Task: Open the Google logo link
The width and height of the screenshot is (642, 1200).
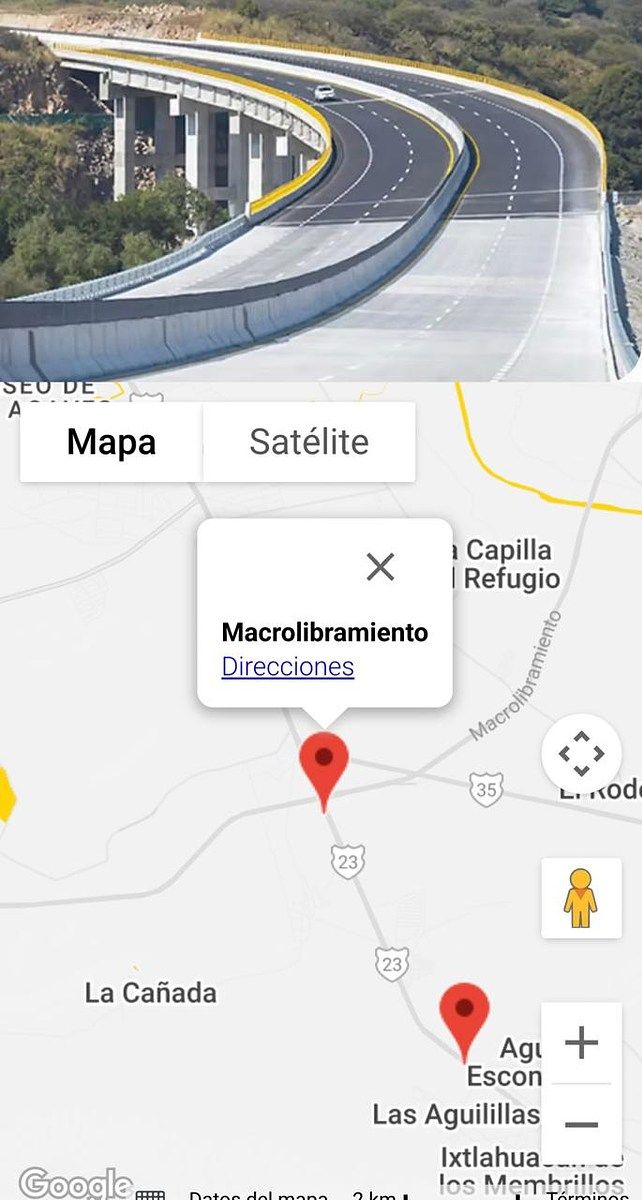Action: (x=75, y=1183)
